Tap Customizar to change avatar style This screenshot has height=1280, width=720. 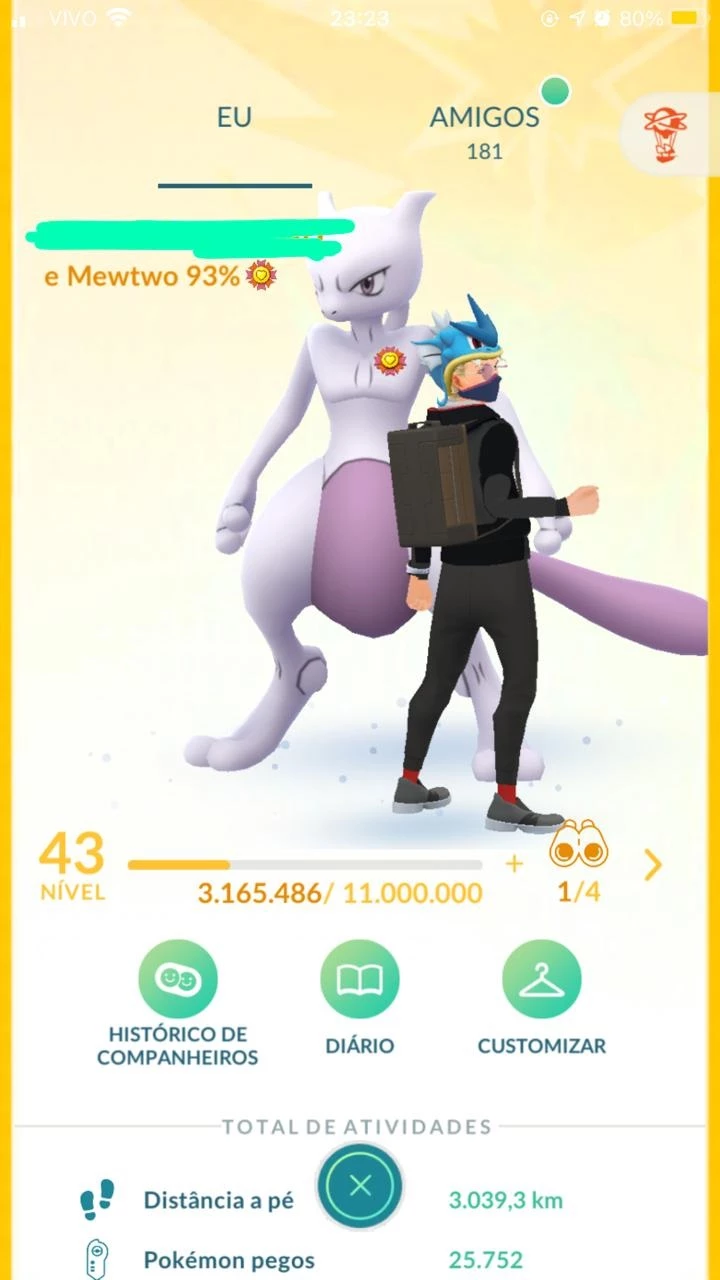coord(541,980)
